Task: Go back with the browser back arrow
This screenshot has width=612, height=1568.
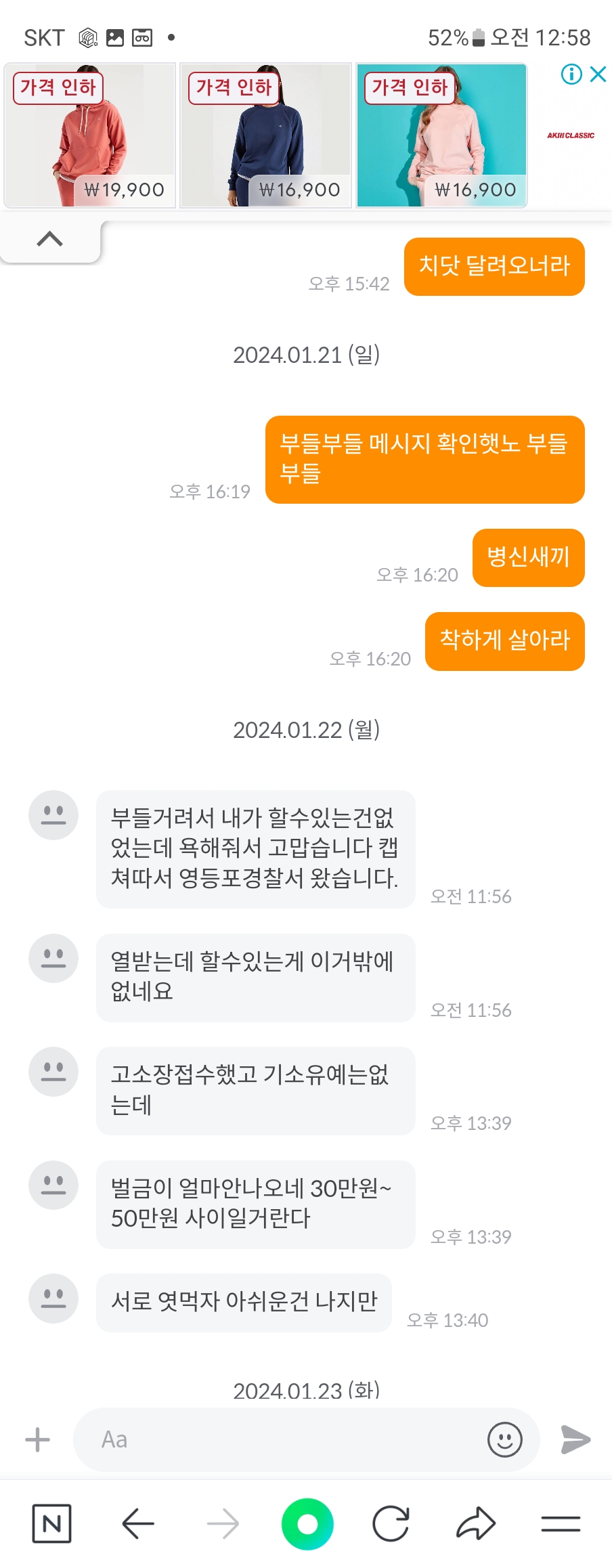Action: (138, 1524)
